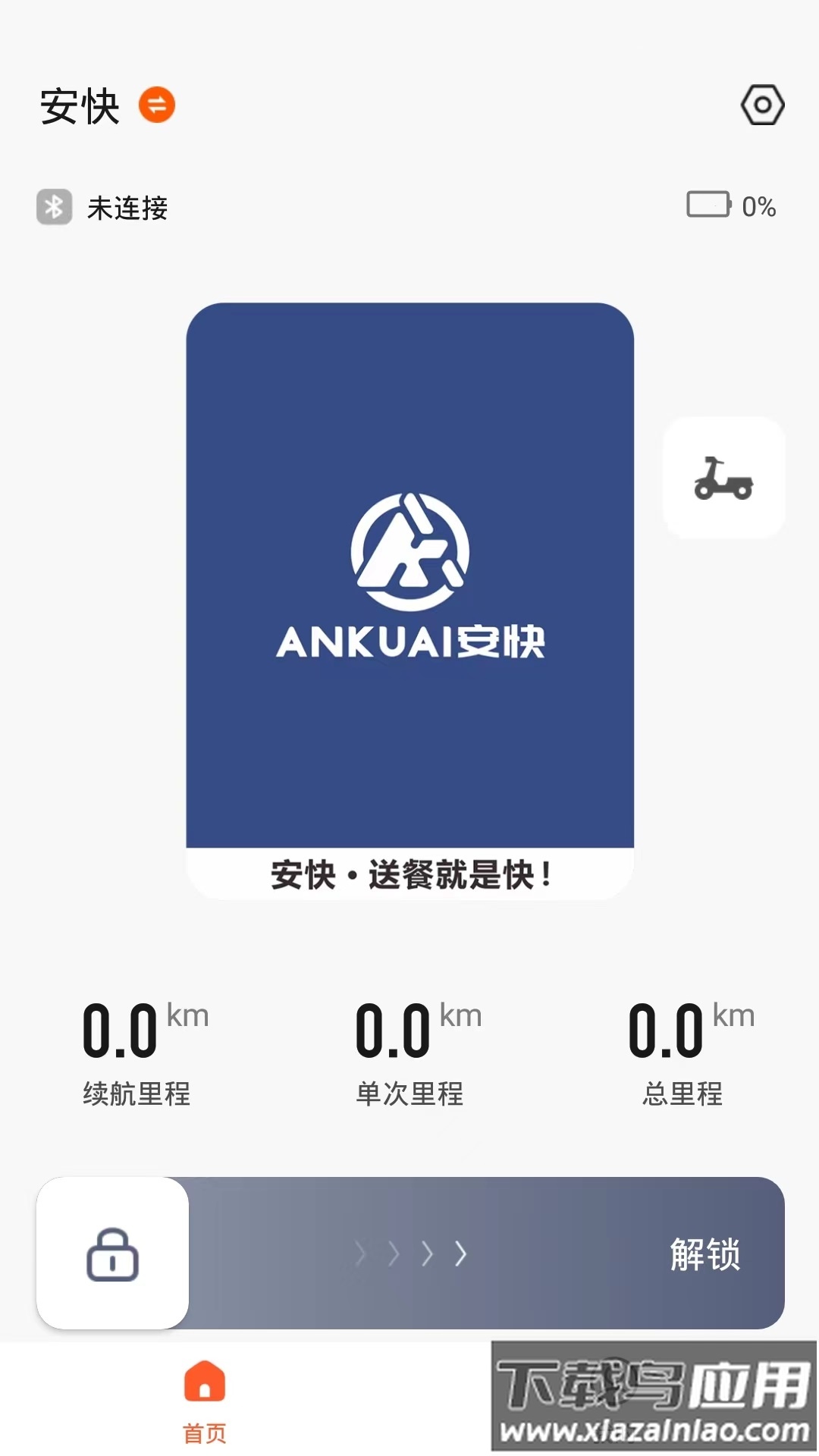Tap the Bluetooth 未连接 status

[x=102, y=207]
